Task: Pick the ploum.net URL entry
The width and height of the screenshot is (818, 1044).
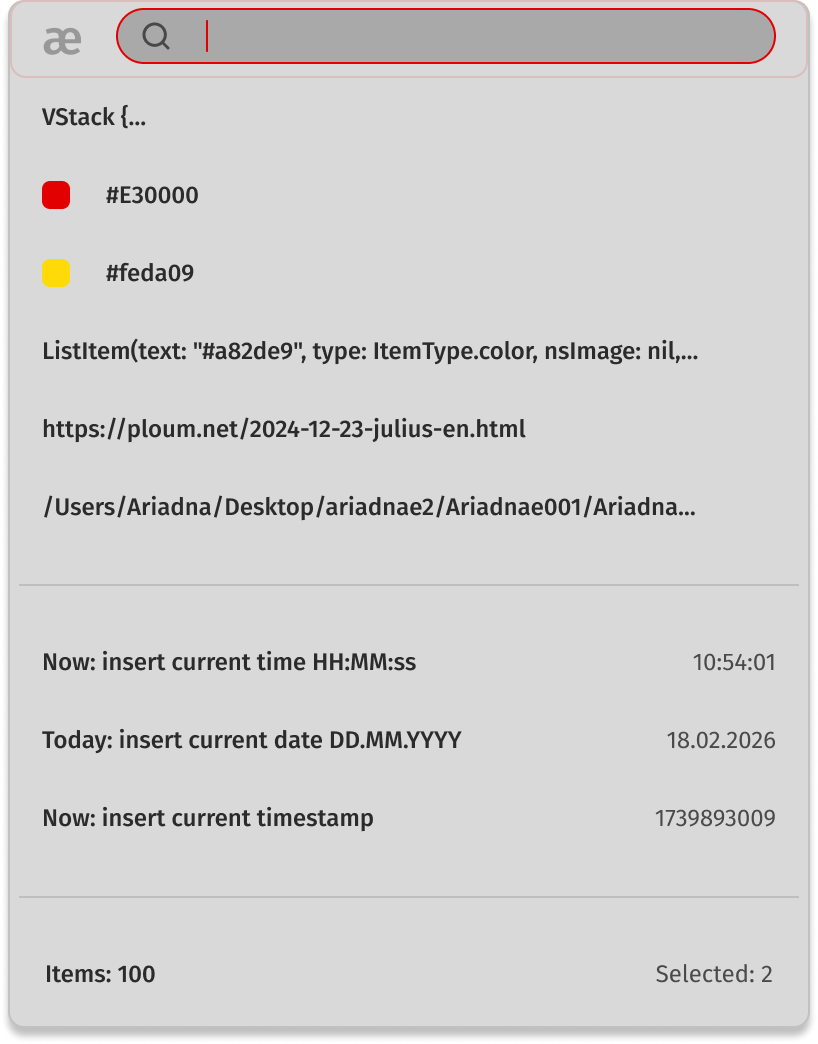Action: (x=284, y=429)
